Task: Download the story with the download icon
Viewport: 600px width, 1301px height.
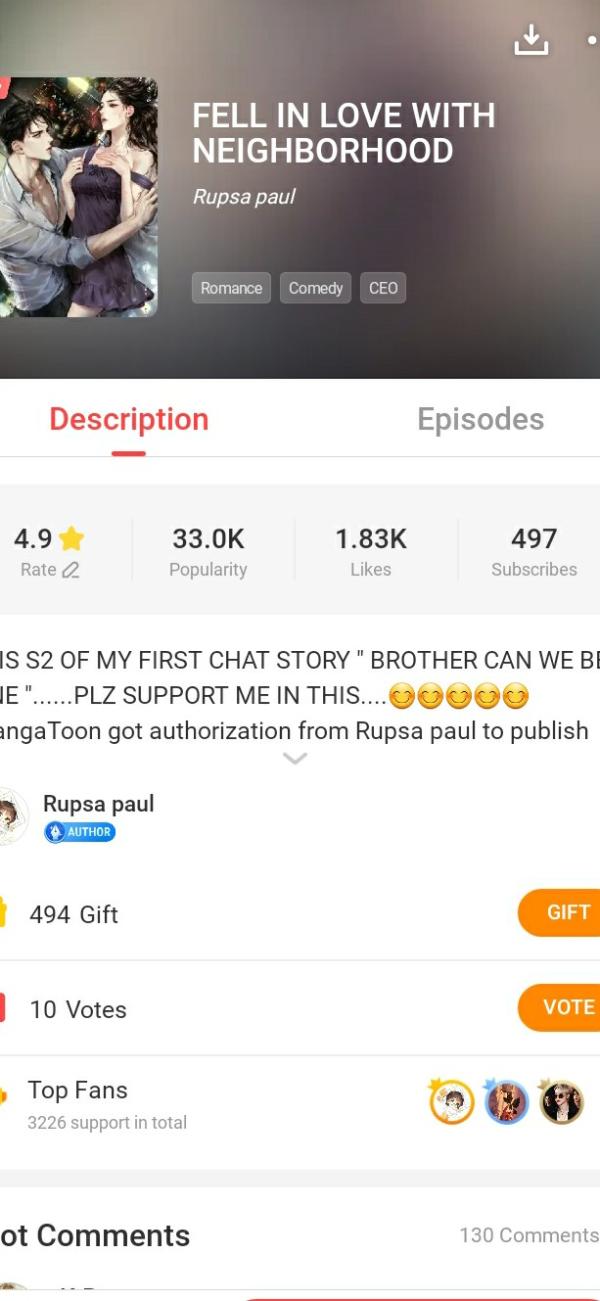Action: click(x=531, y=39)
